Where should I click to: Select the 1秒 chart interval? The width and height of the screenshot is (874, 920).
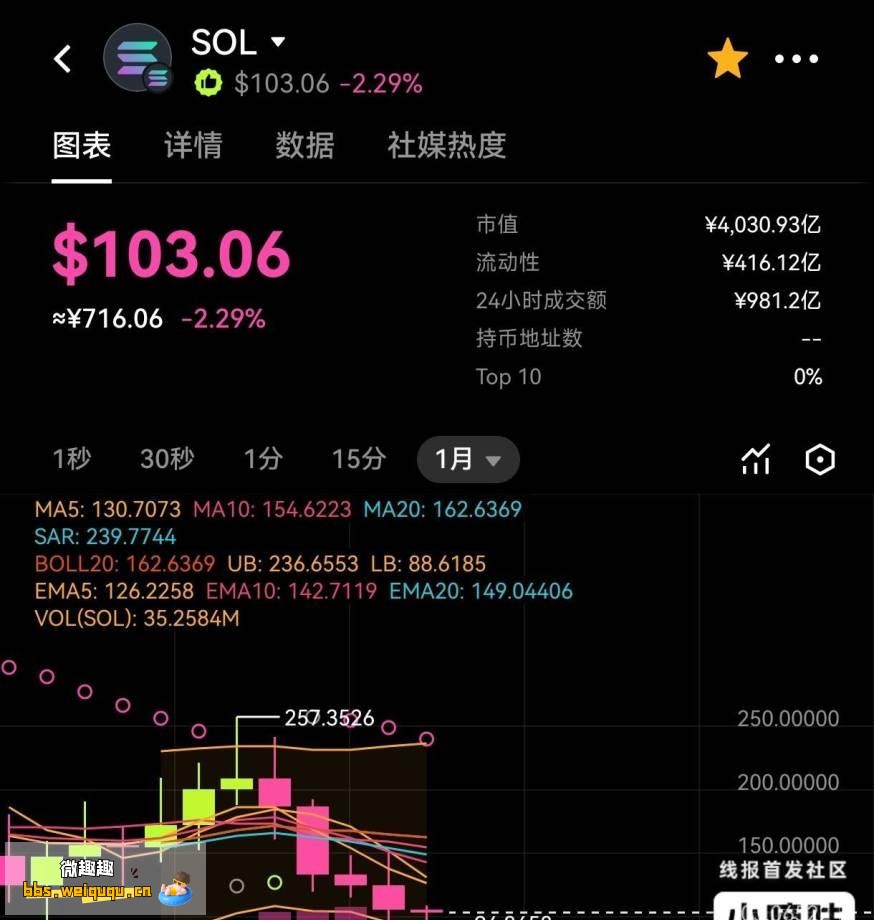(72, 459)
